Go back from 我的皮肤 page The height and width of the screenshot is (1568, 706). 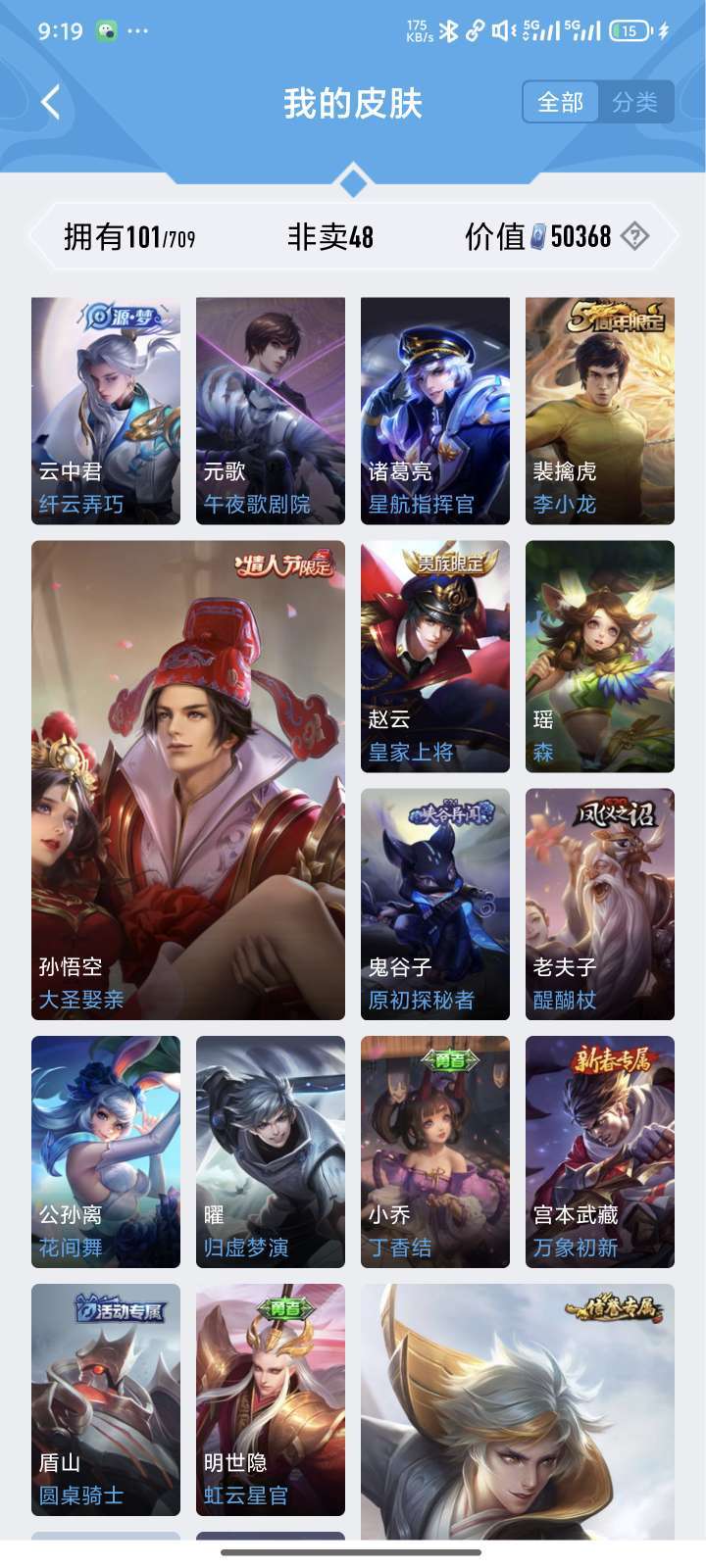click(51, 102)
